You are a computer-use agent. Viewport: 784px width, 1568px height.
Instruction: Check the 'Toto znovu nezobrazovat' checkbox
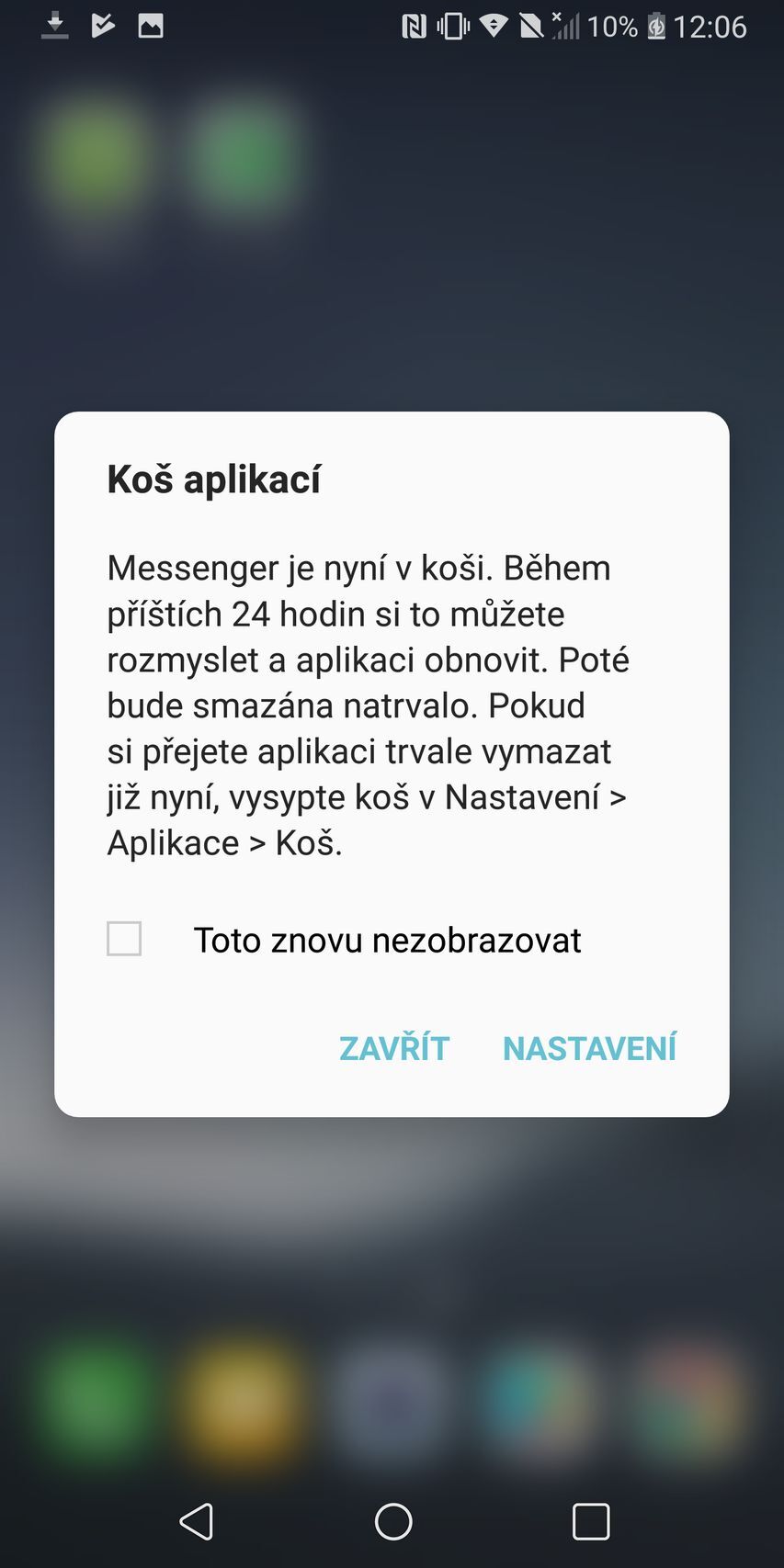[124, 939]
